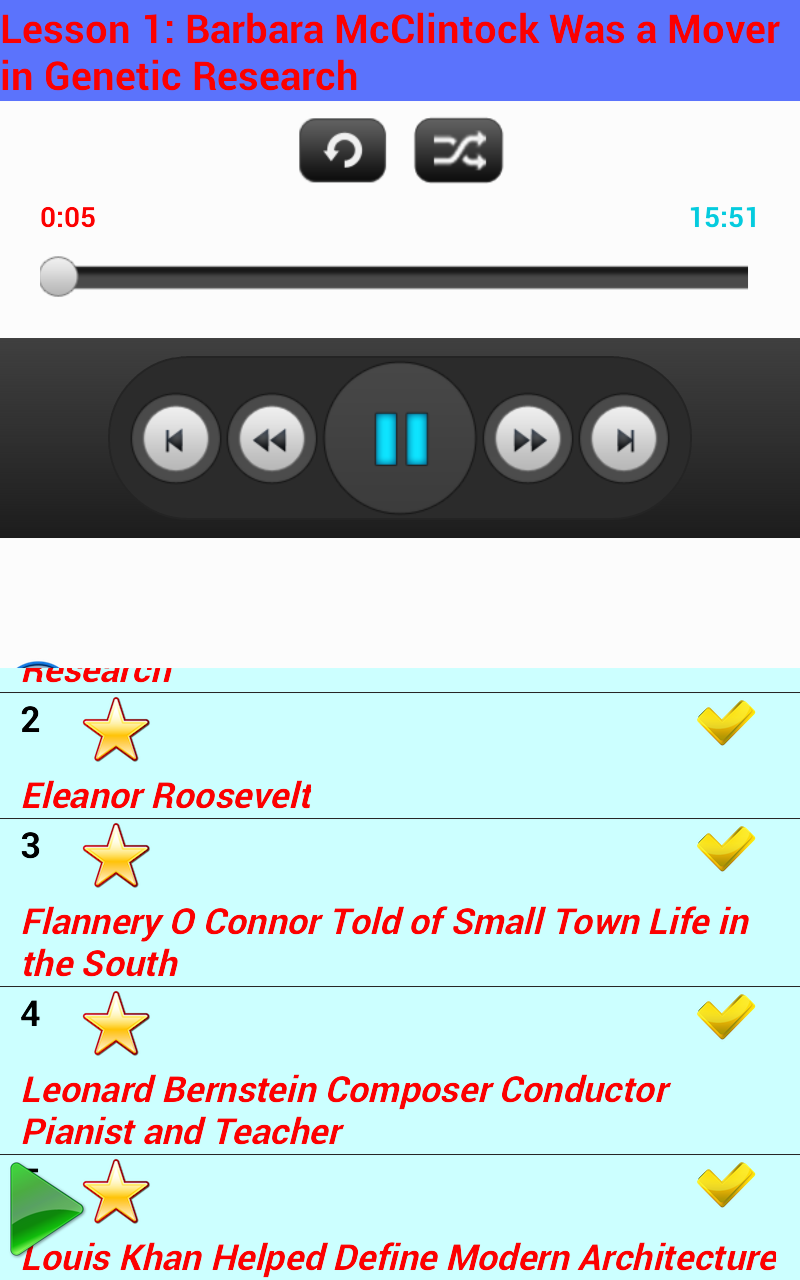Screen dimensions: 800x1280
Task: Open the Flannery O Connor lesson
Action: [400, 903]
